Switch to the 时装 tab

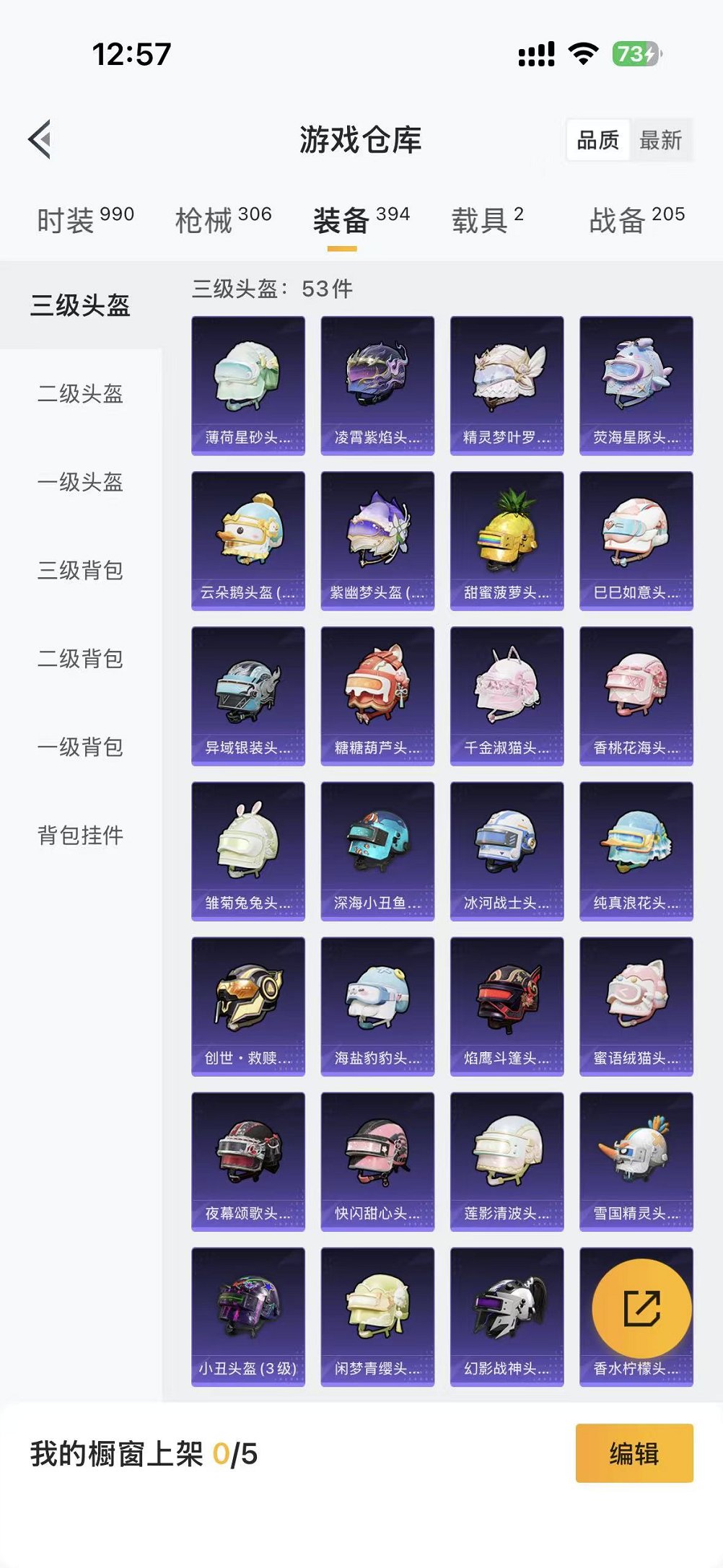pos(85,219)
